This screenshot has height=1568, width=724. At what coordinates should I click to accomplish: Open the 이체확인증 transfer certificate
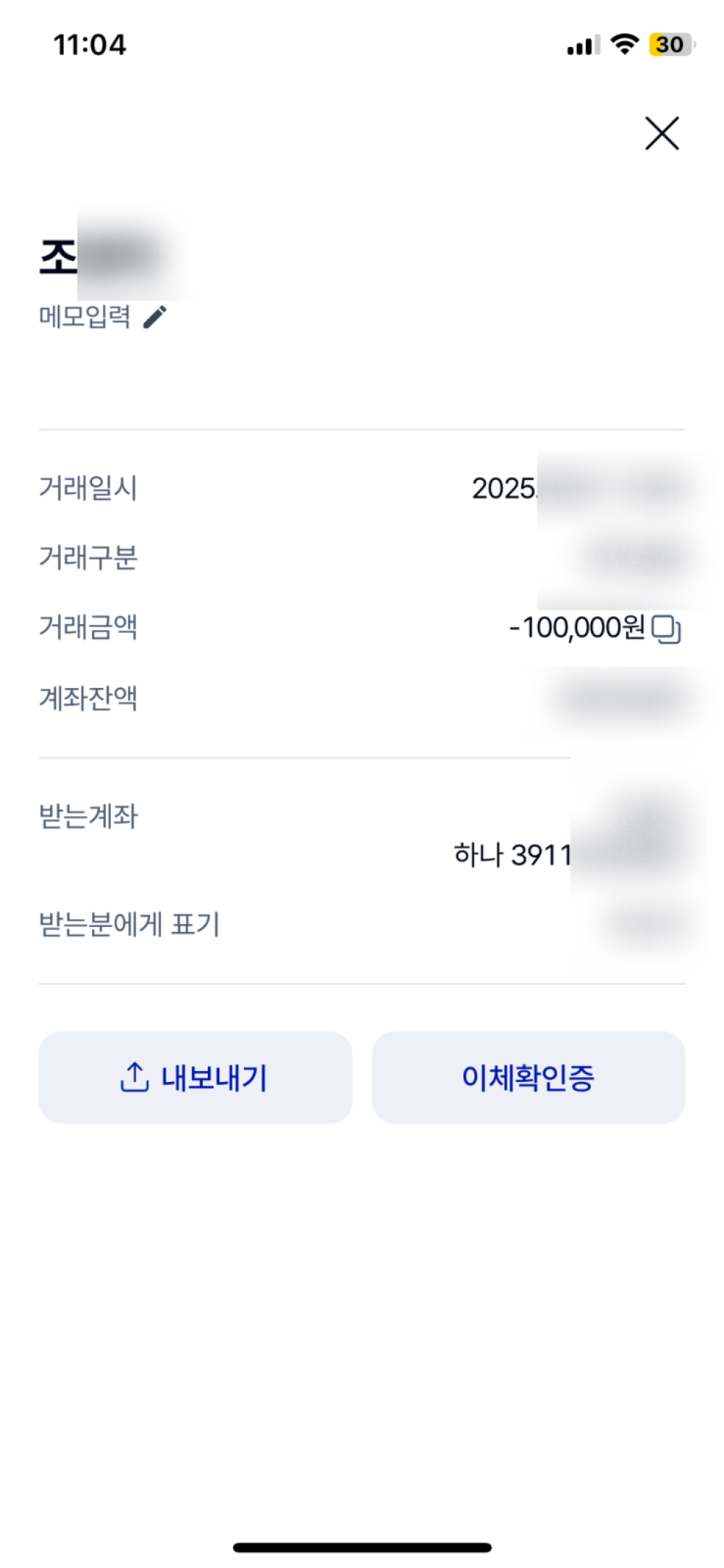point(528,1077)
